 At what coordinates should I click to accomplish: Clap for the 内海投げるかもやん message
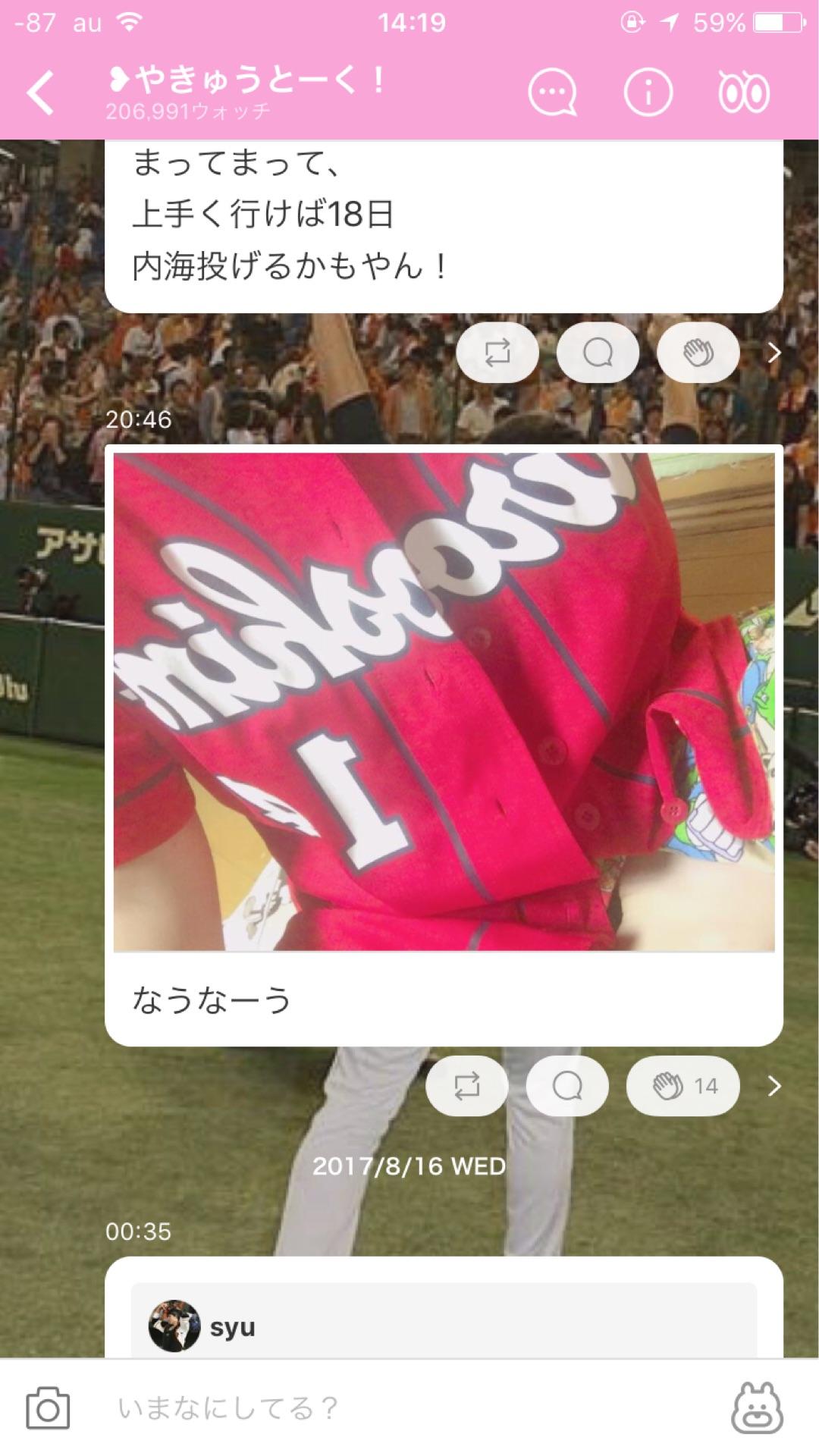click(x=698, y=353)
